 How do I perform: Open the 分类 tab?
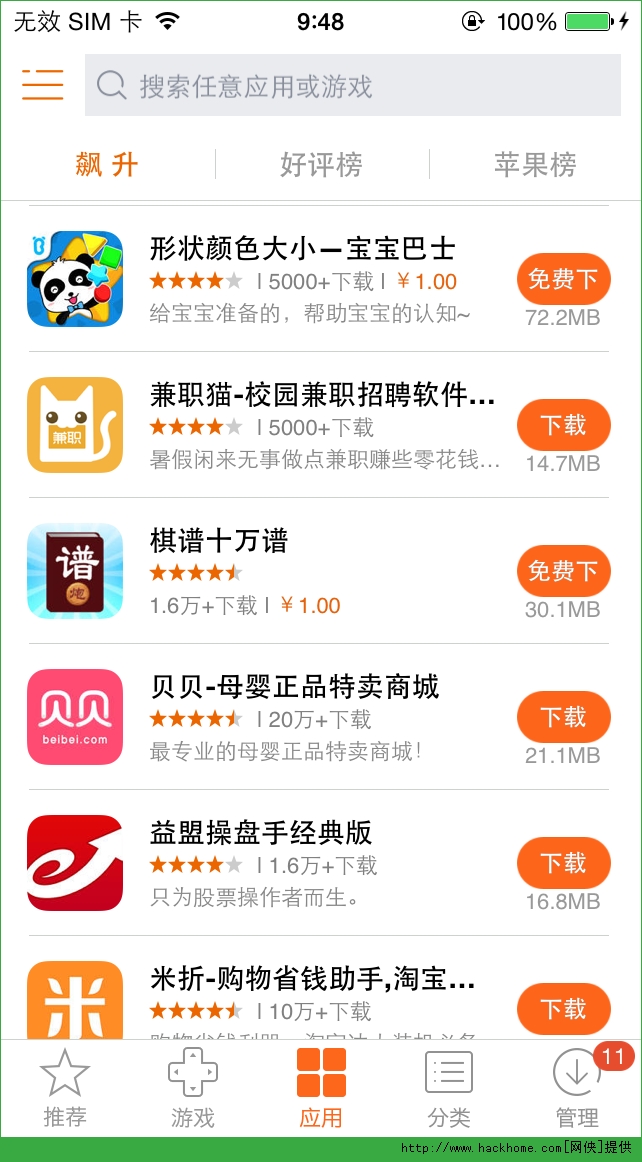click(x=449, y=1088)
